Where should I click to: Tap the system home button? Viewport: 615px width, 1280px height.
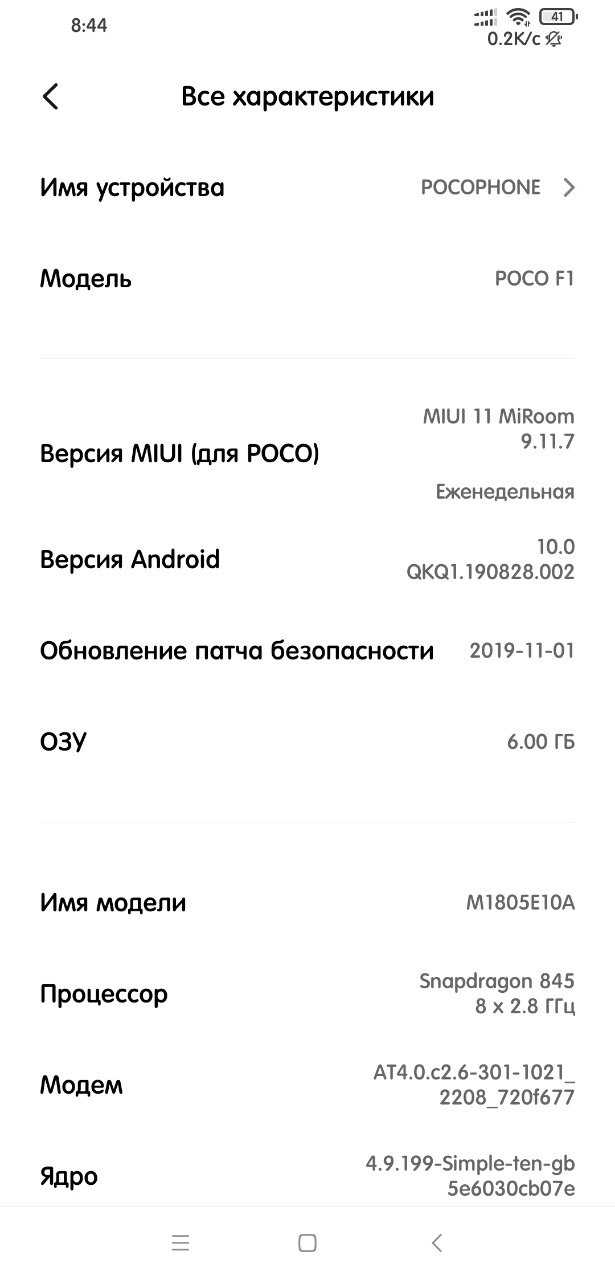coord(308,1243)
